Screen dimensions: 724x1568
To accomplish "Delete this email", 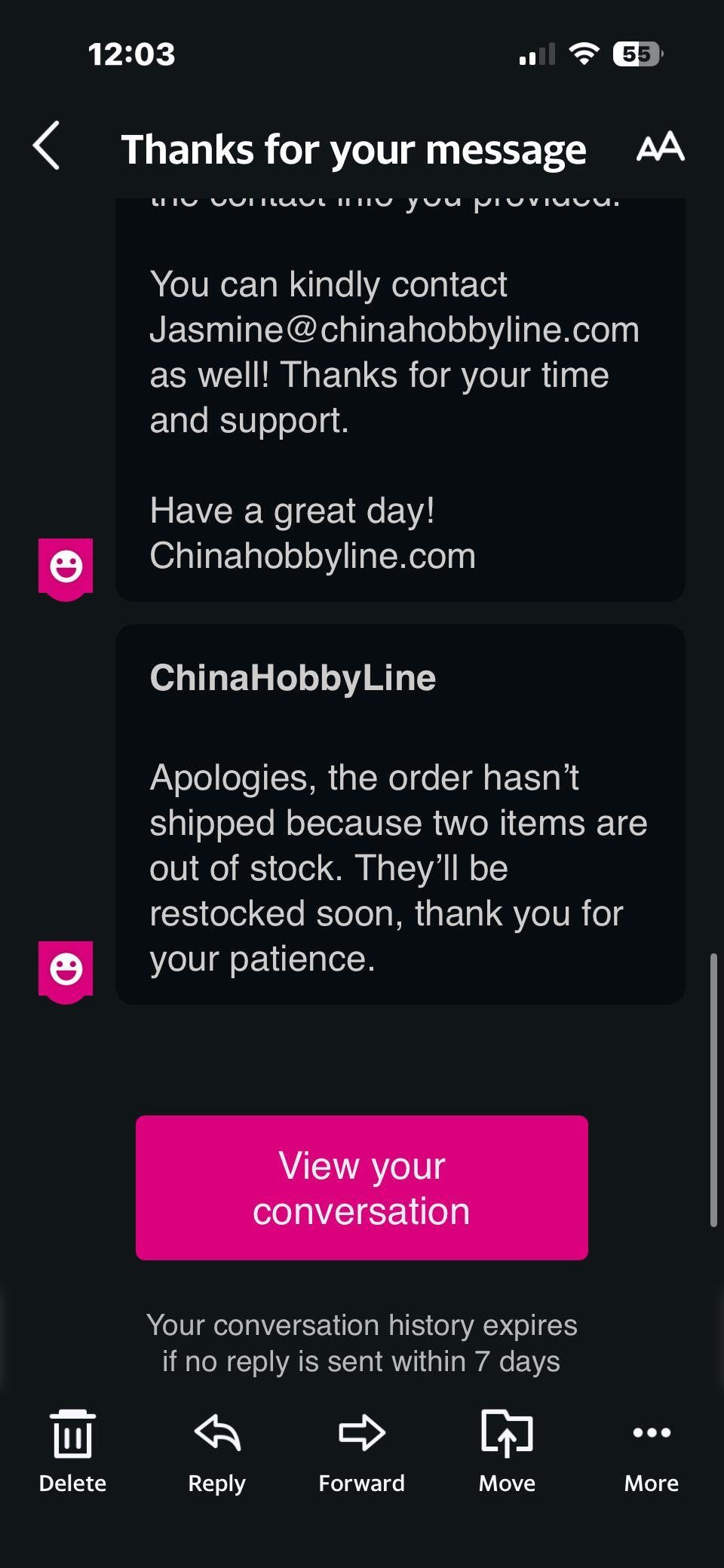I will [x=72, y=1451].
